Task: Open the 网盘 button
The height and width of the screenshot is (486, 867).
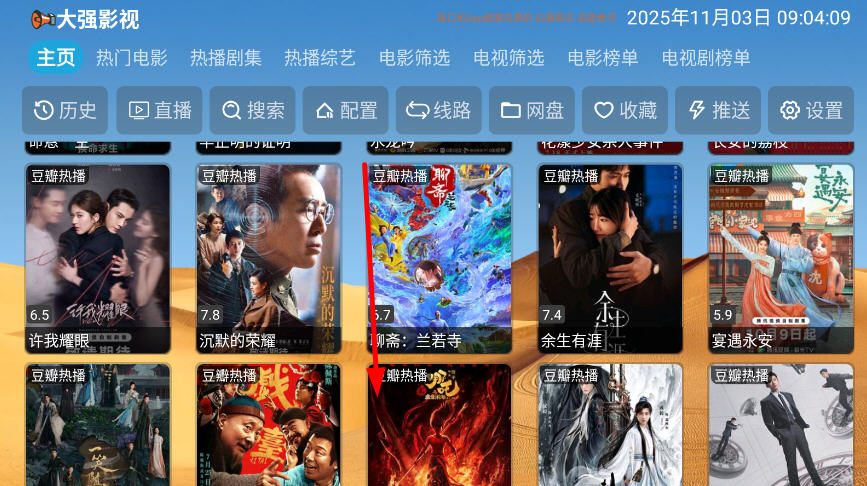Action: click(532, 110)
